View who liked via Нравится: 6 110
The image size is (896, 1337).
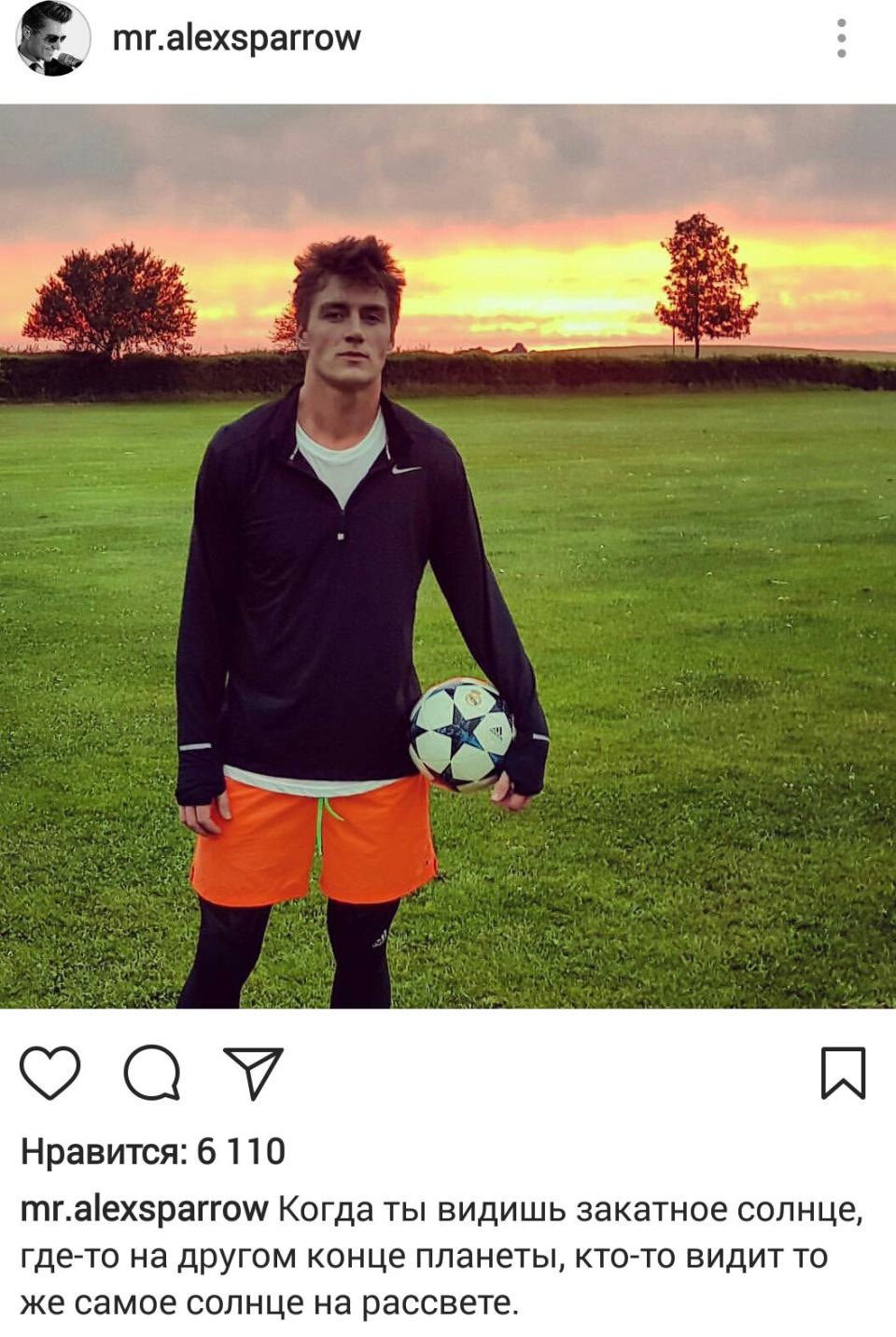click(x=153, y=1151)
